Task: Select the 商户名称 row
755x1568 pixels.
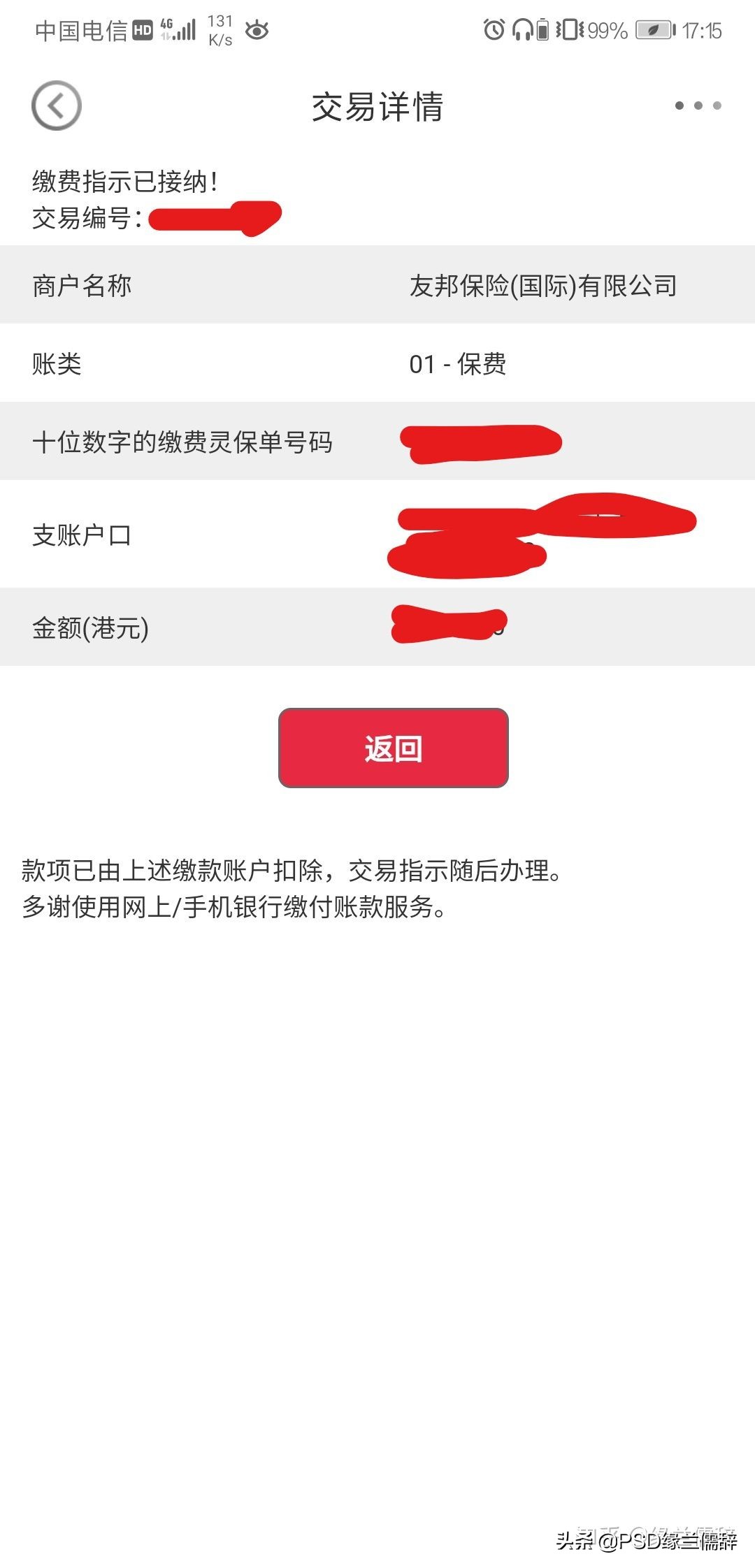Action: pyautogui.click(x=377, y=285)
